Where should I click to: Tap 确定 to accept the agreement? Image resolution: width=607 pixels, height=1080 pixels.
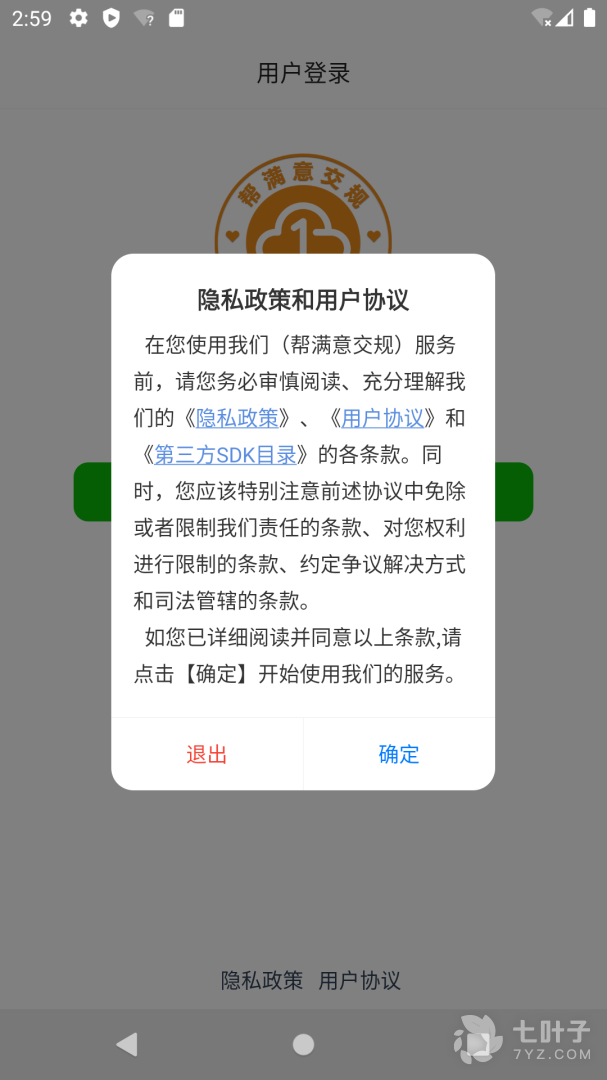[x=399, y=754]
